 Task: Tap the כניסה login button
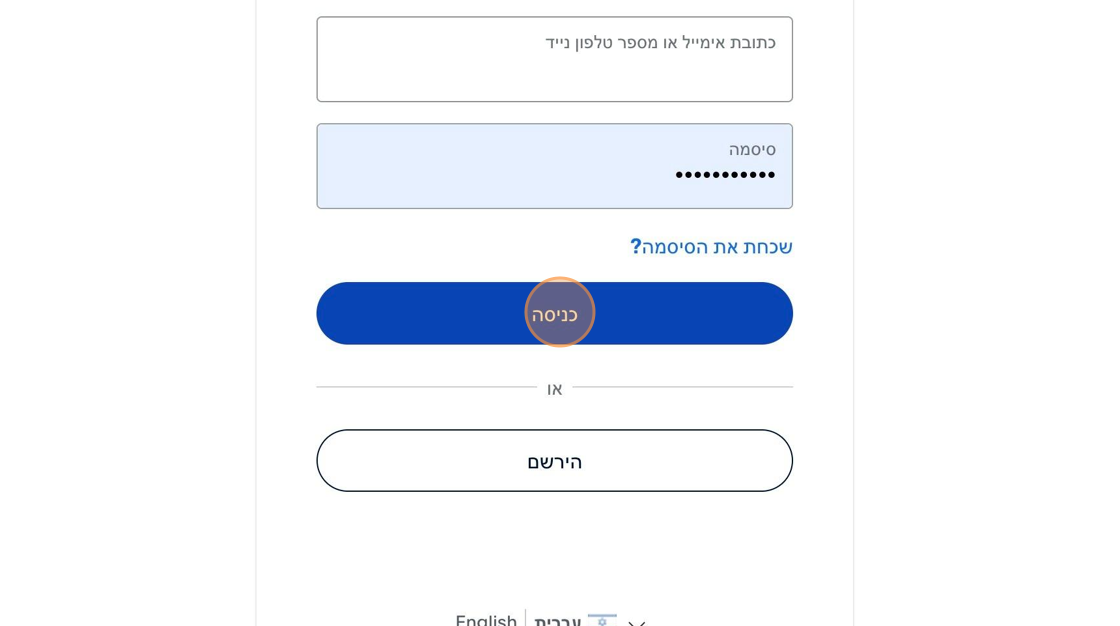[554, 314]
